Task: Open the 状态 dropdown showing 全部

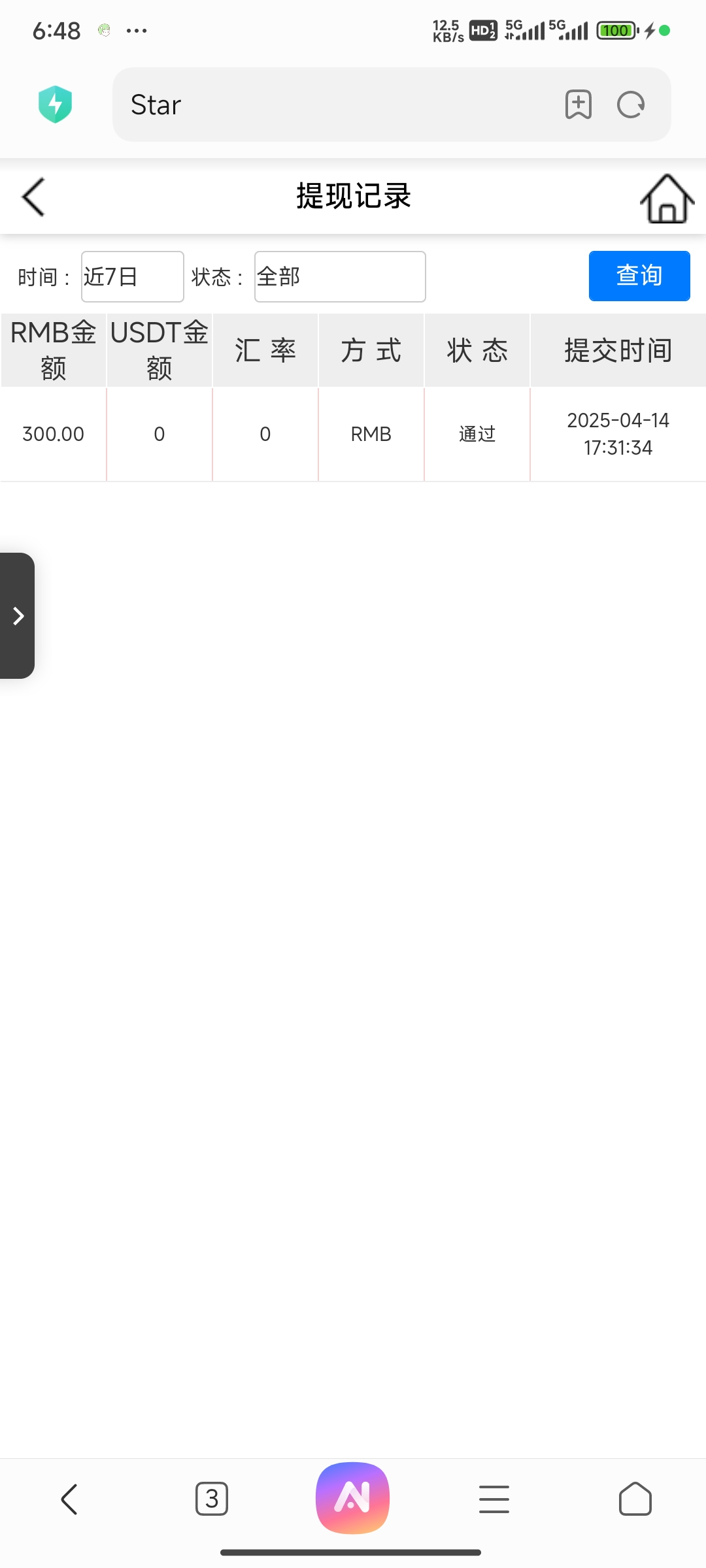Action: pyautogui.click(x=339, y=277)
